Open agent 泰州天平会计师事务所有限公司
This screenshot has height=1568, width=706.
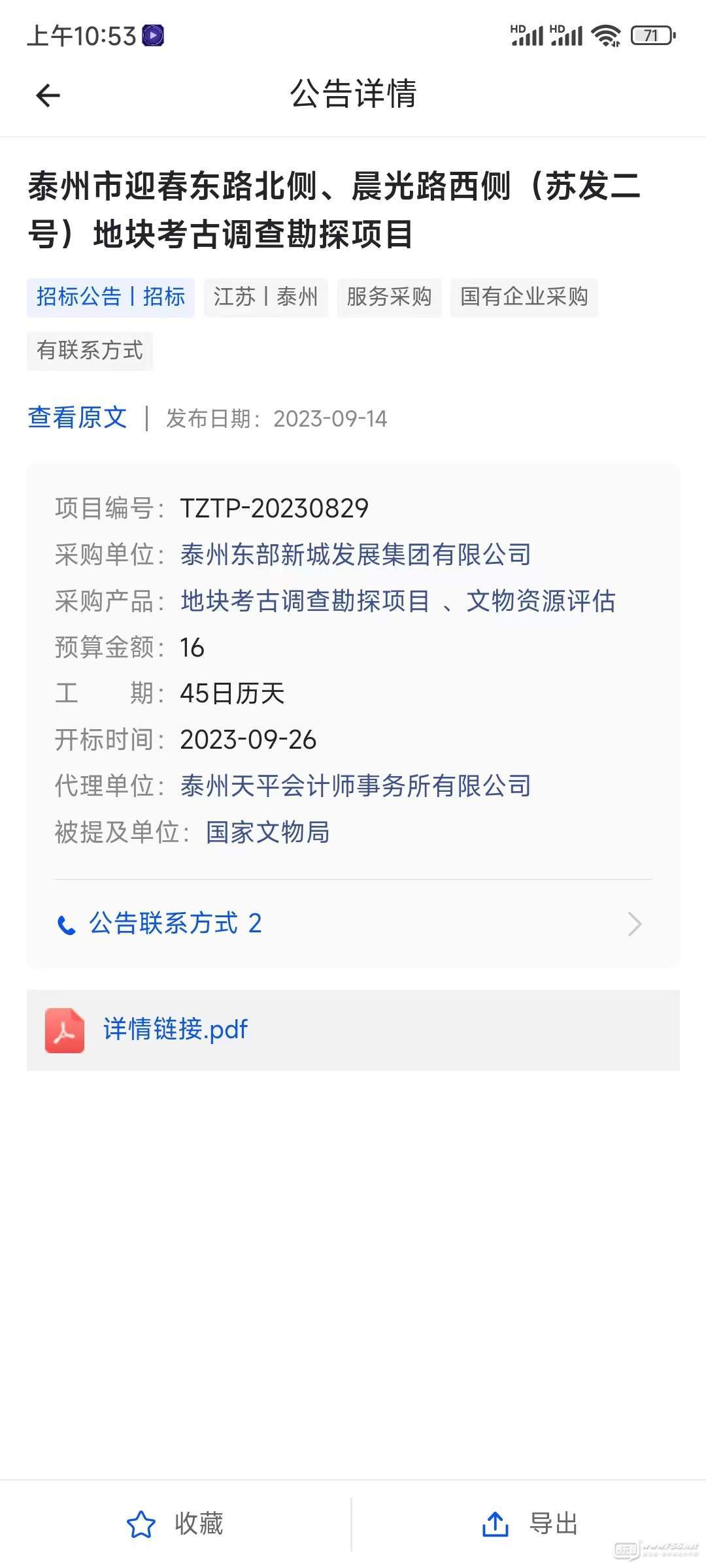(356, 786)
